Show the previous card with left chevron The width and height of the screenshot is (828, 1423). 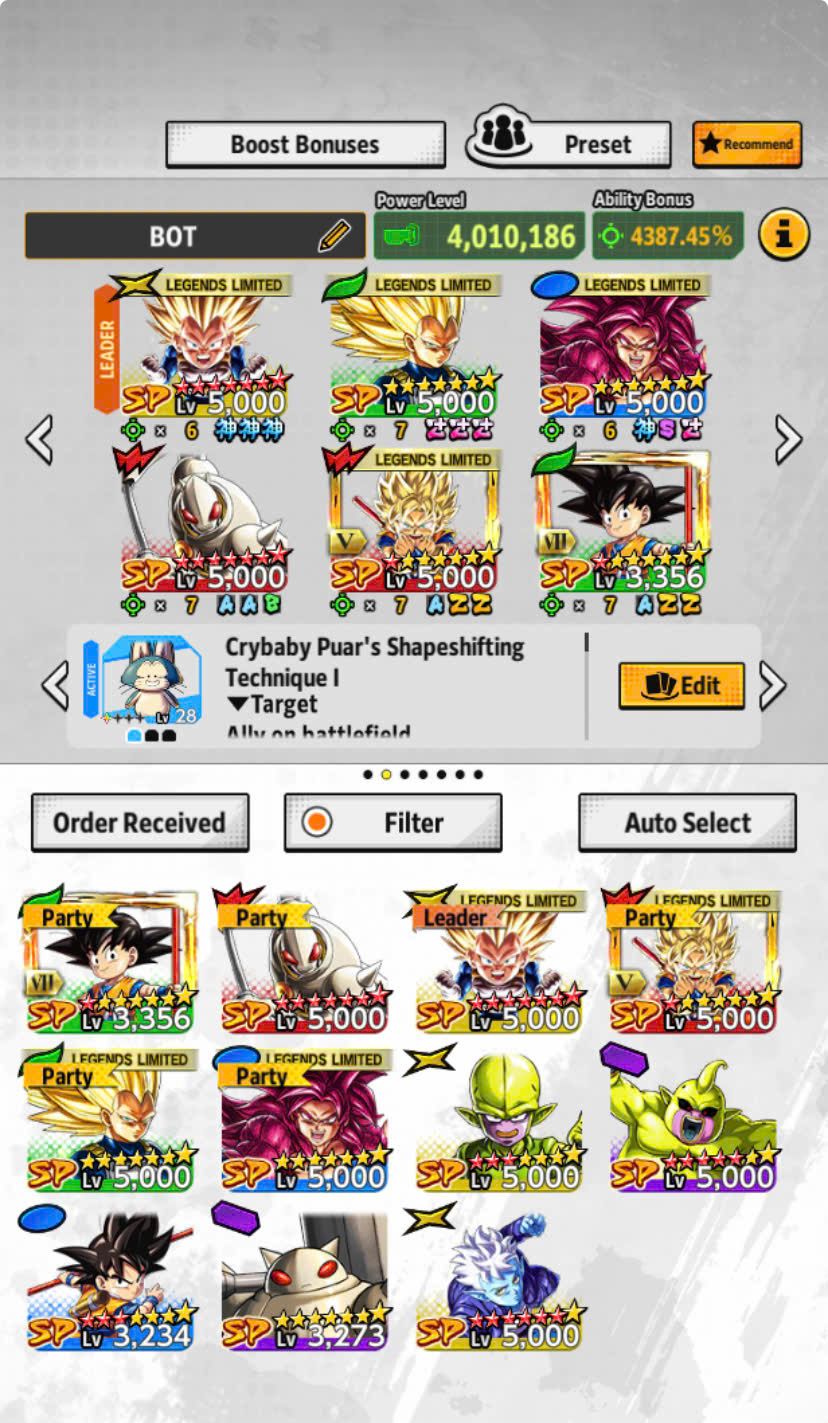55,686
